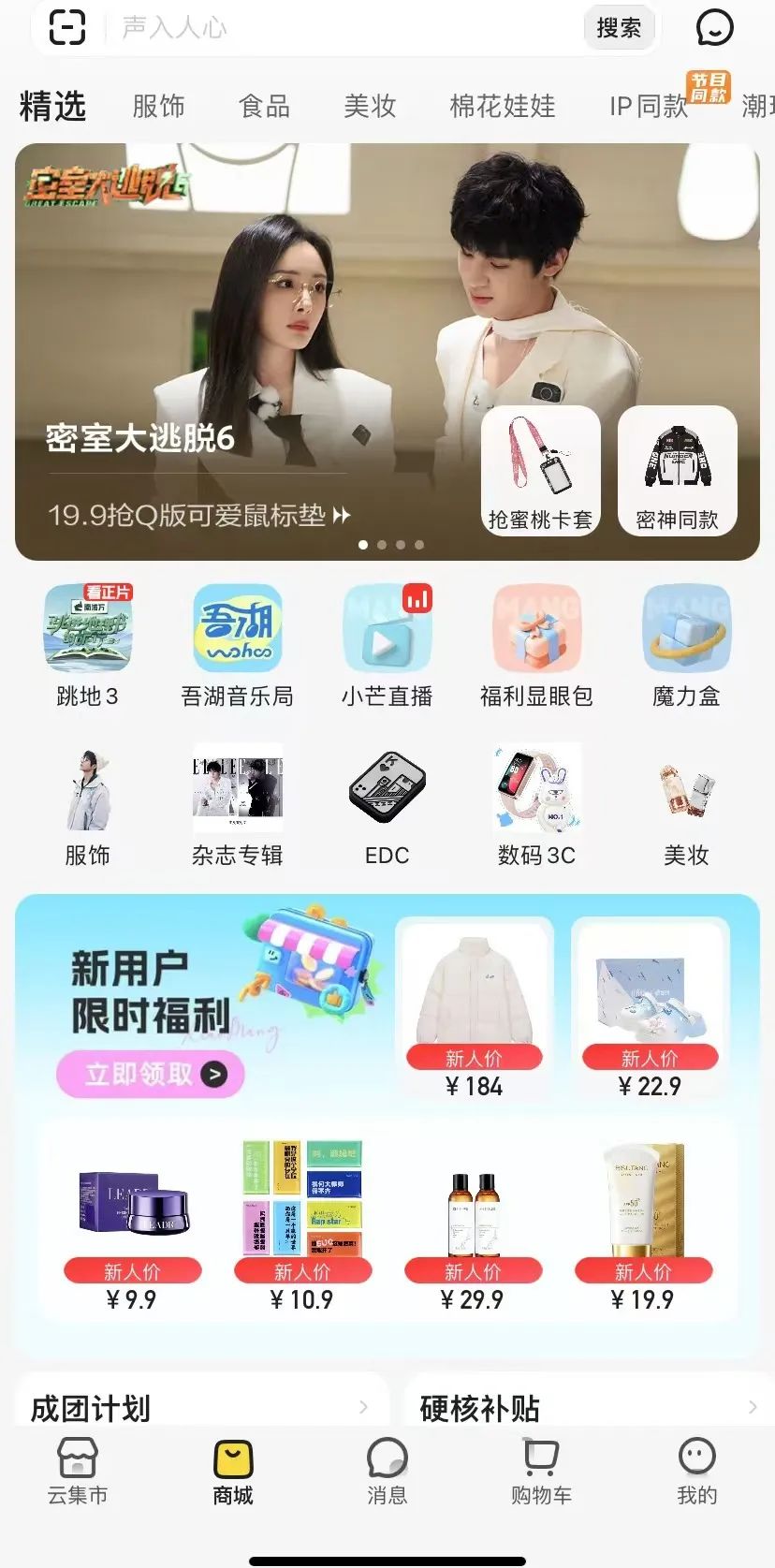Open the scan icon beside search

[x=66, y=27]
